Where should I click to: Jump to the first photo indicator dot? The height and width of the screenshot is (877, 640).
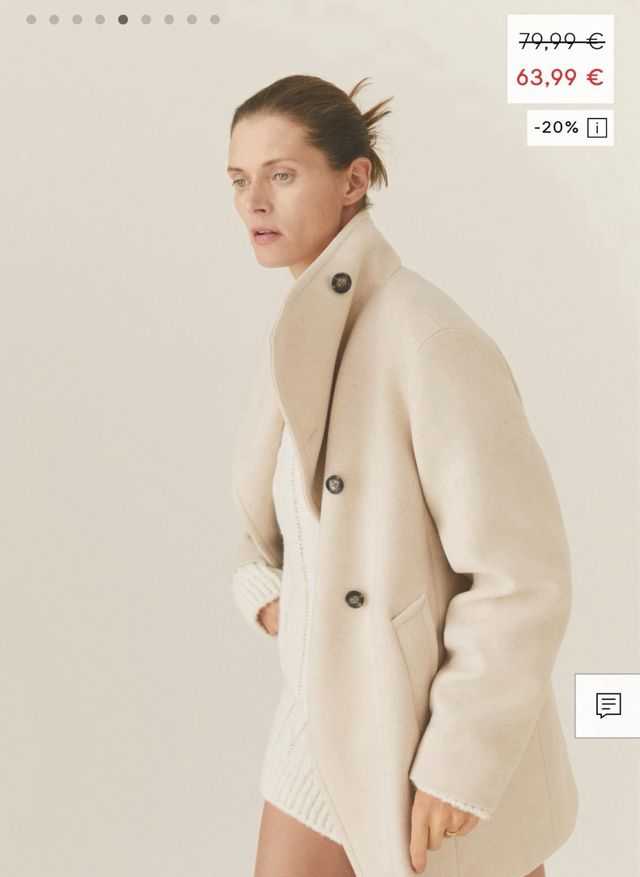31,19
